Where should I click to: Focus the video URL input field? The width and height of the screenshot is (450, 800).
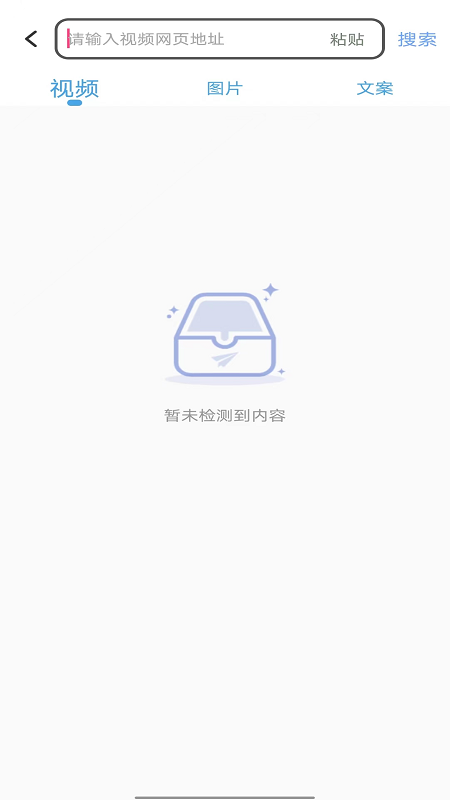[194, 39]
